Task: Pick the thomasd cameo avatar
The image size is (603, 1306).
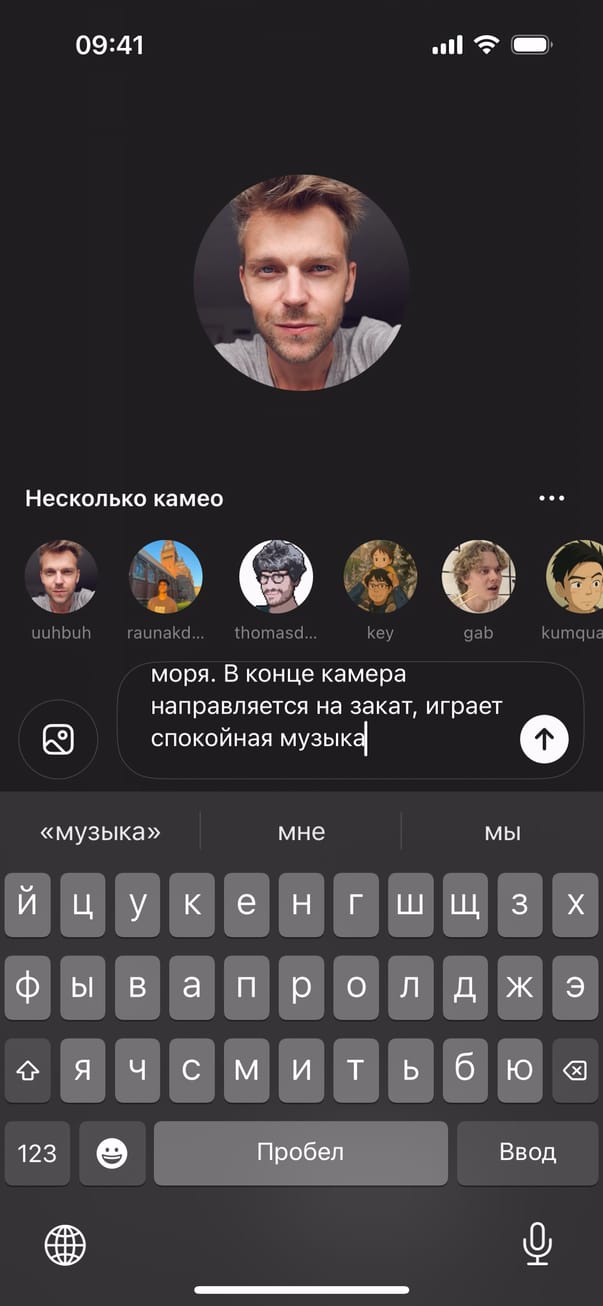Action: [x=276, y=578]
